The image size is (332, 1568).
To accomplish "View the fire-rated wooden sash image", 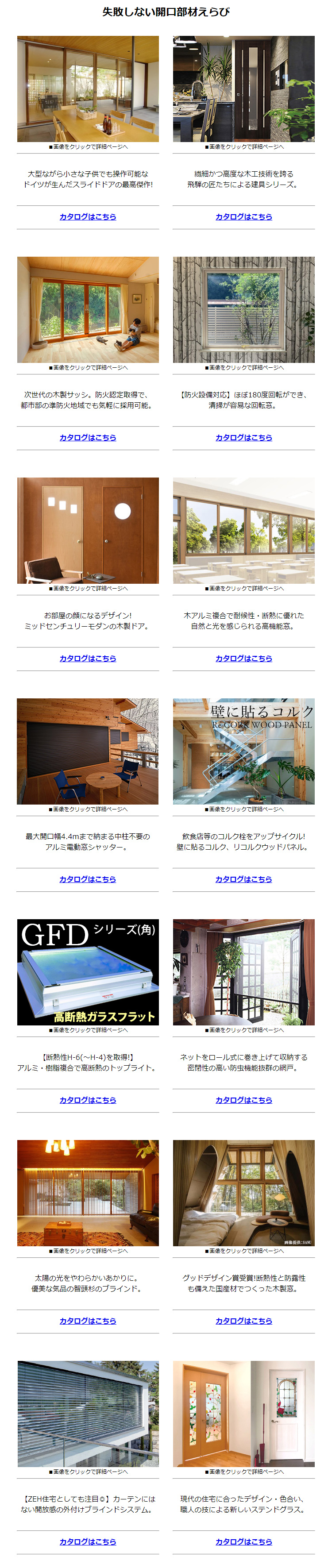I will pos(88,310).
